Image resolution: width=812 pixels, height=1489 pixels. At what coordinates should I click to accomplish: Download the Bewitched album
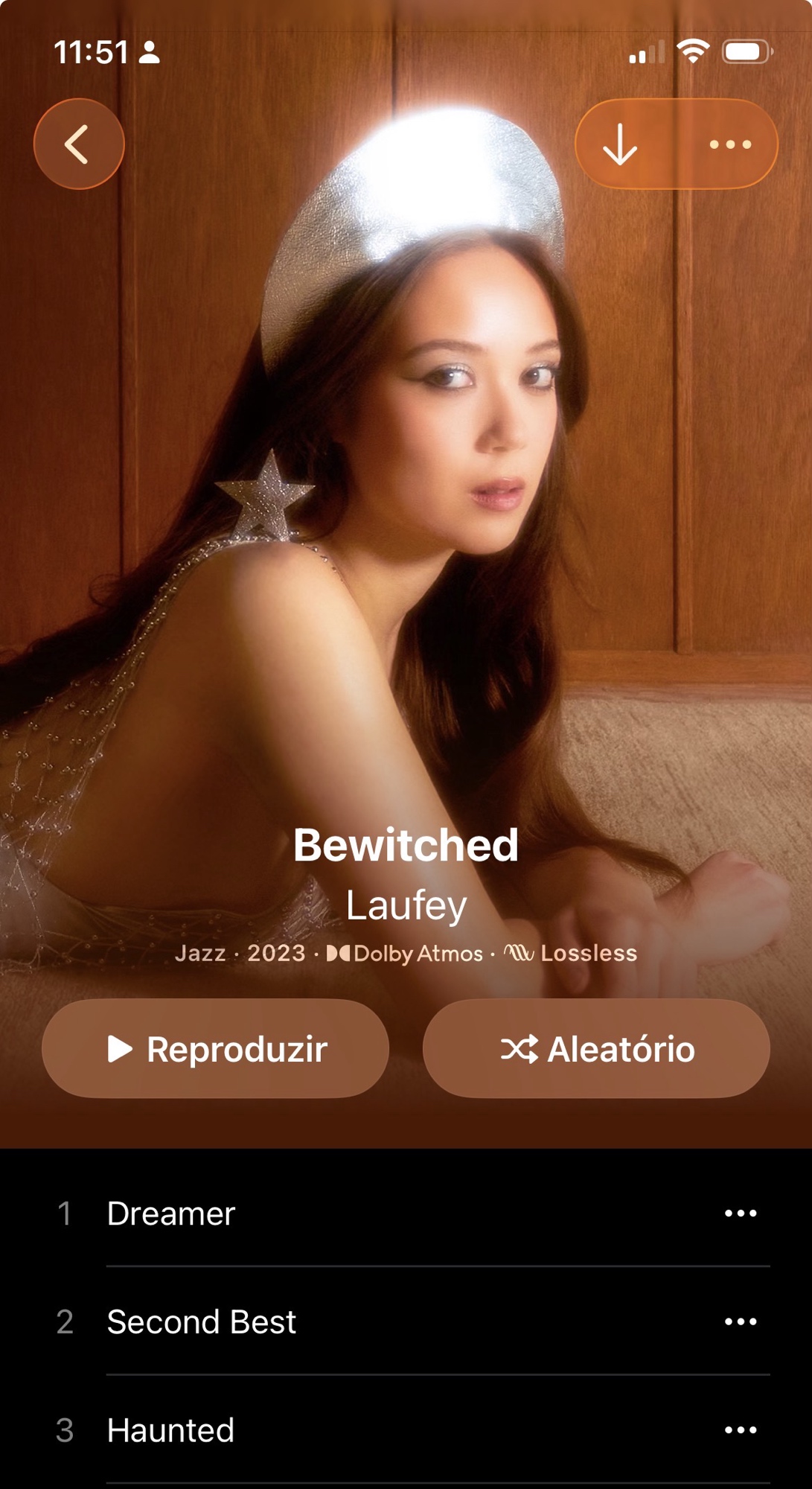(619, 144)
